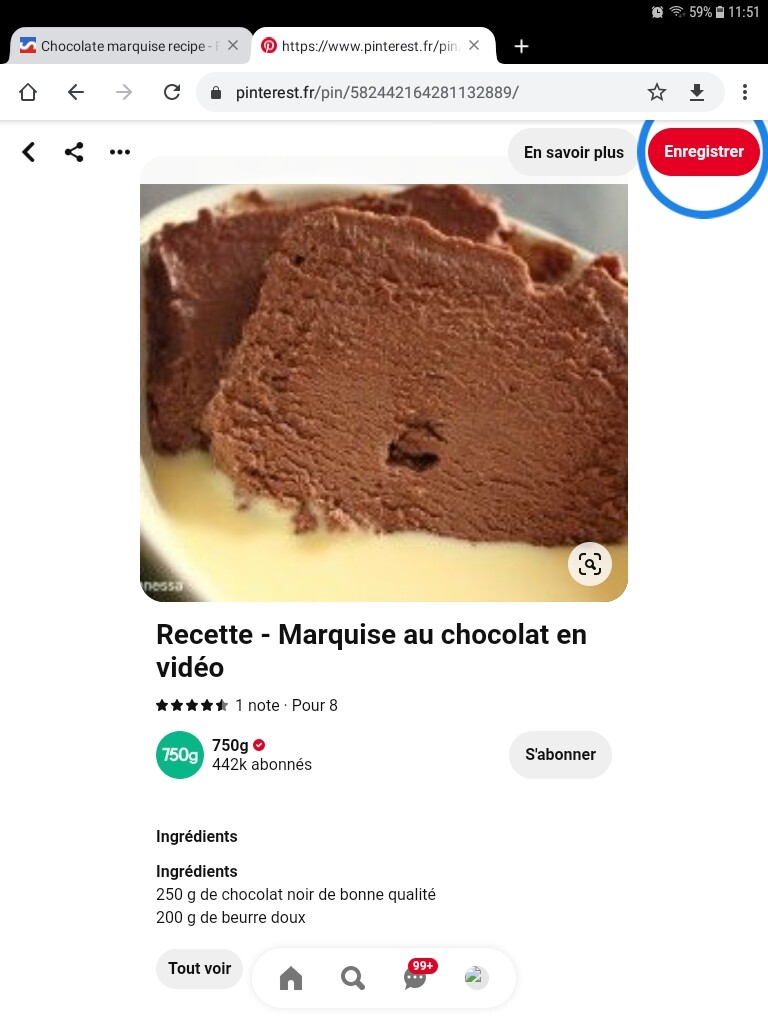
Task: Open a new browser tab
Action: [521, 46]
